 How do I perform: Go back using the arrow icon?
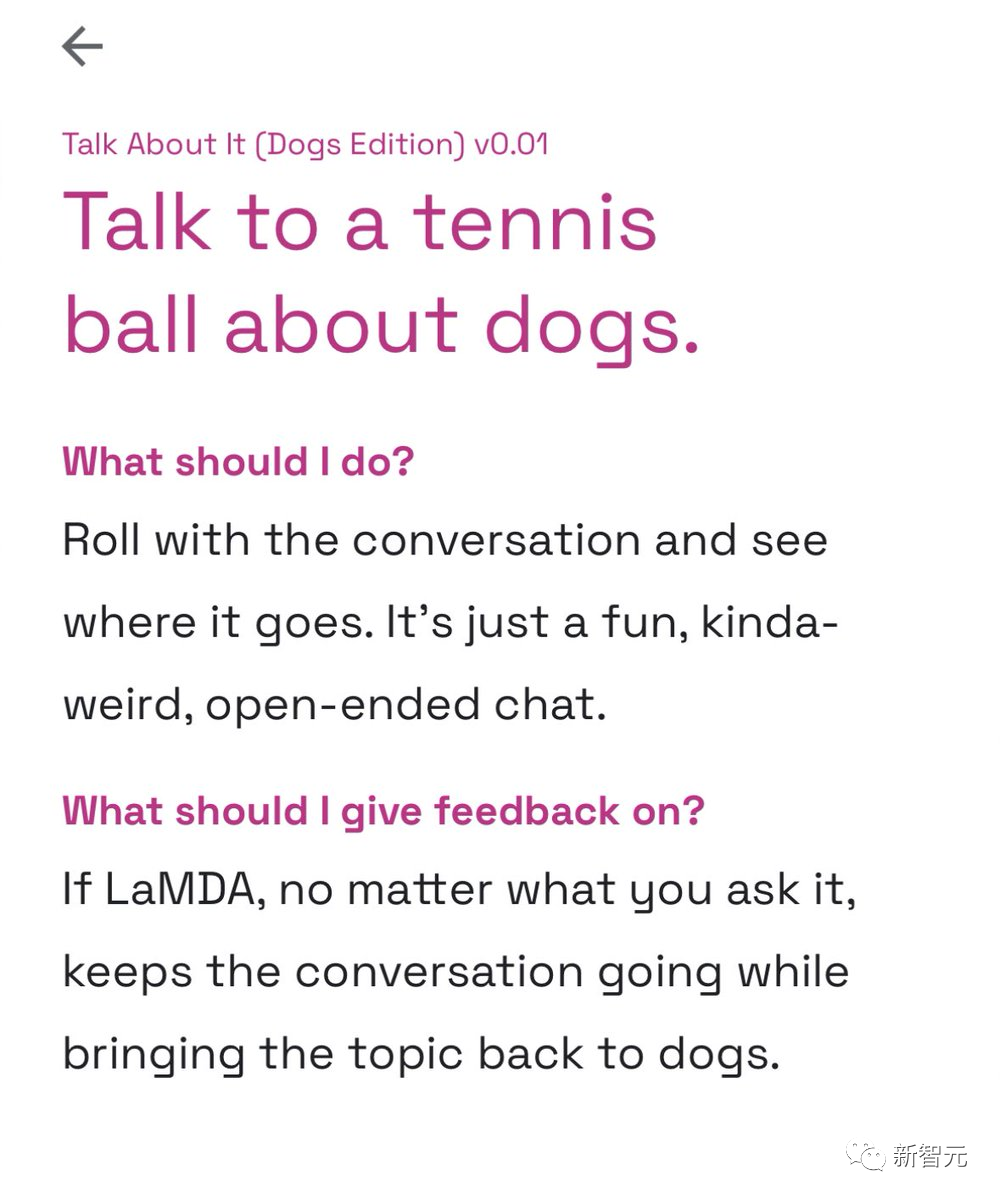(82, 46)
